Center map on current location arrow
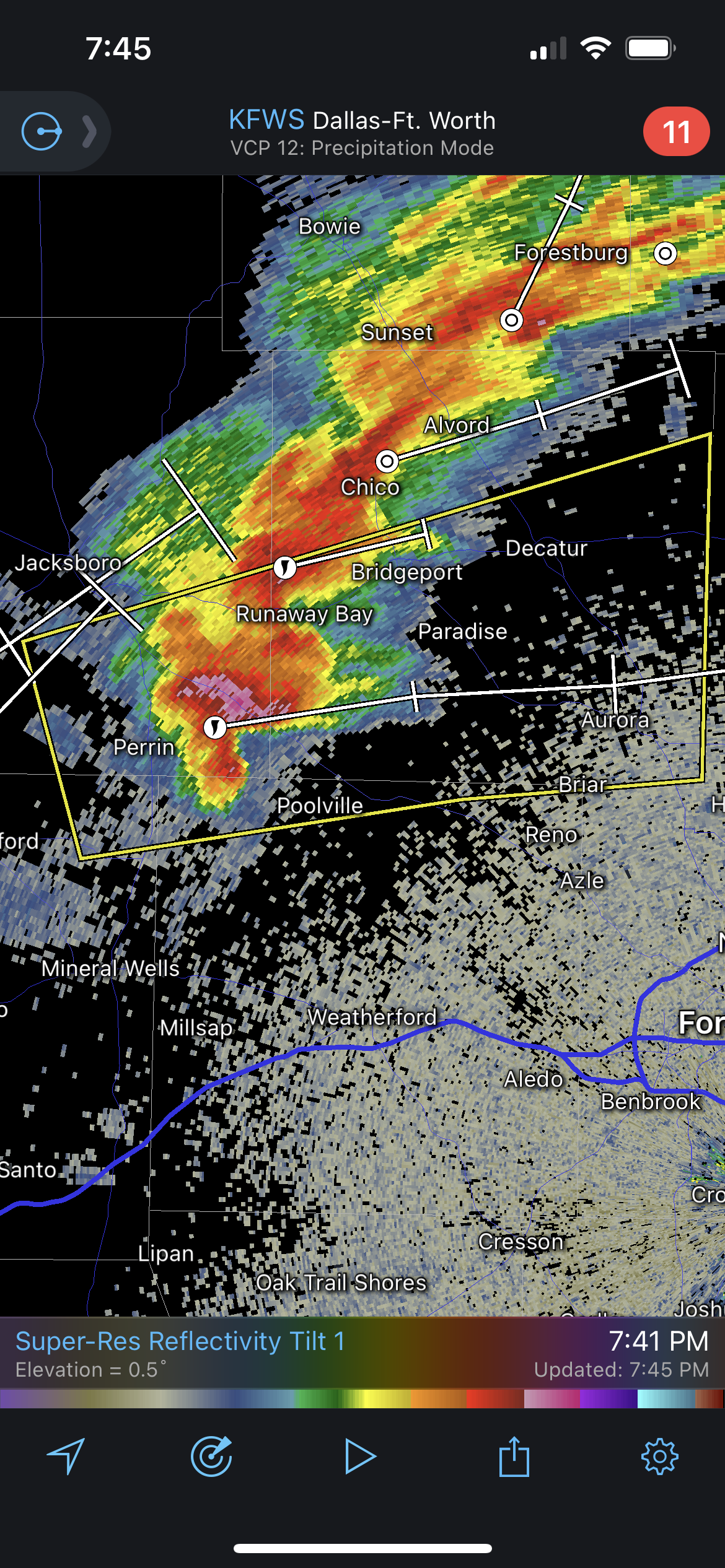725x1568 pixels. (x=66, y=1456)
